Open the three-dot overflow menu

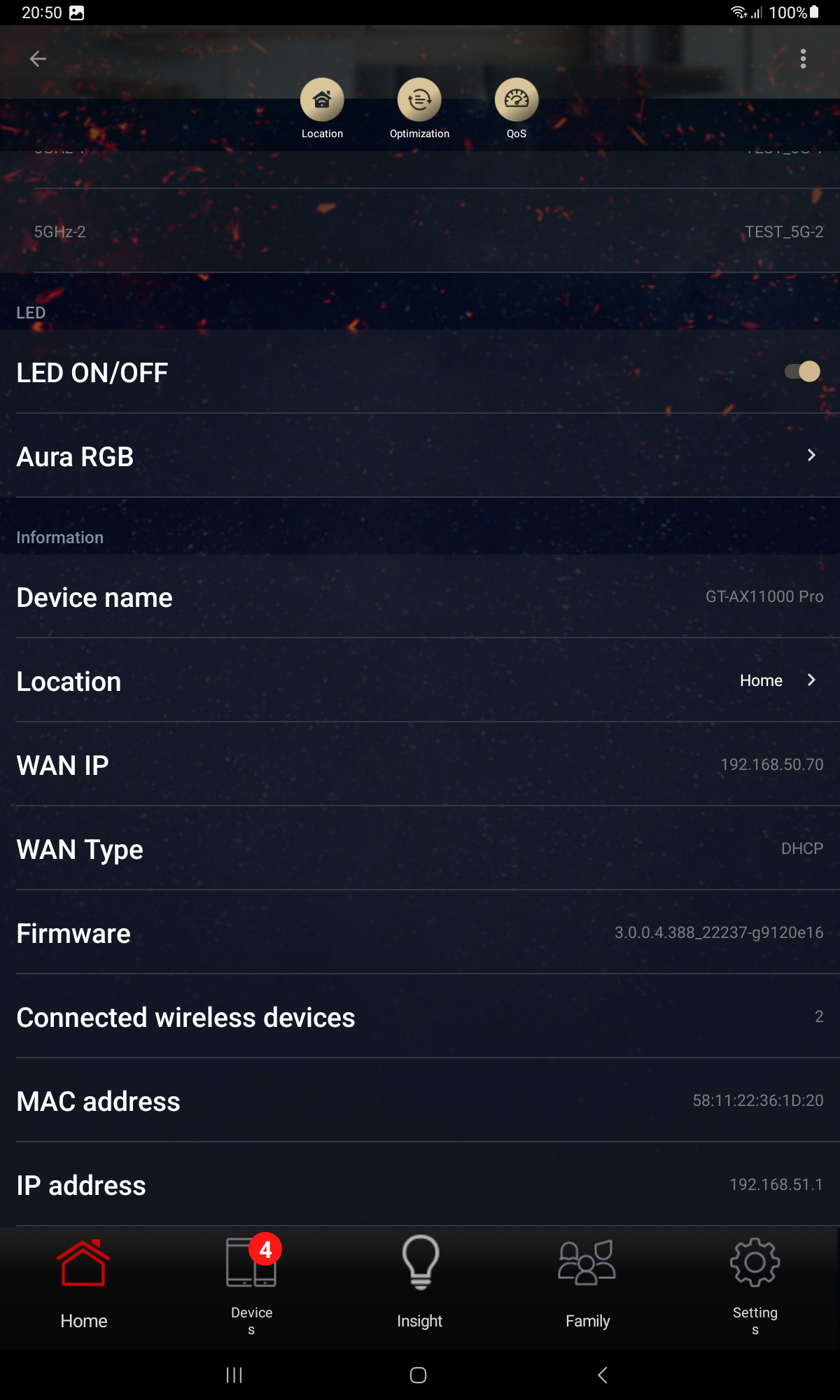(803, 59)
